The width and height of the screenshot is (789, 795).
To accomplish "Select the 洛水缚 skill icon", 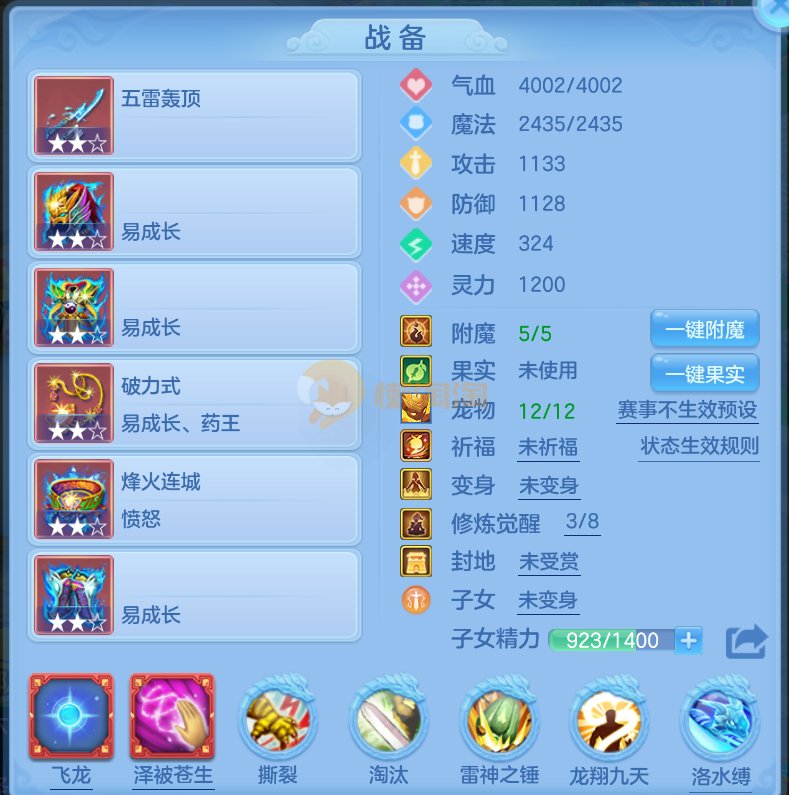I will pyautogui.click(x=720, y=720).
